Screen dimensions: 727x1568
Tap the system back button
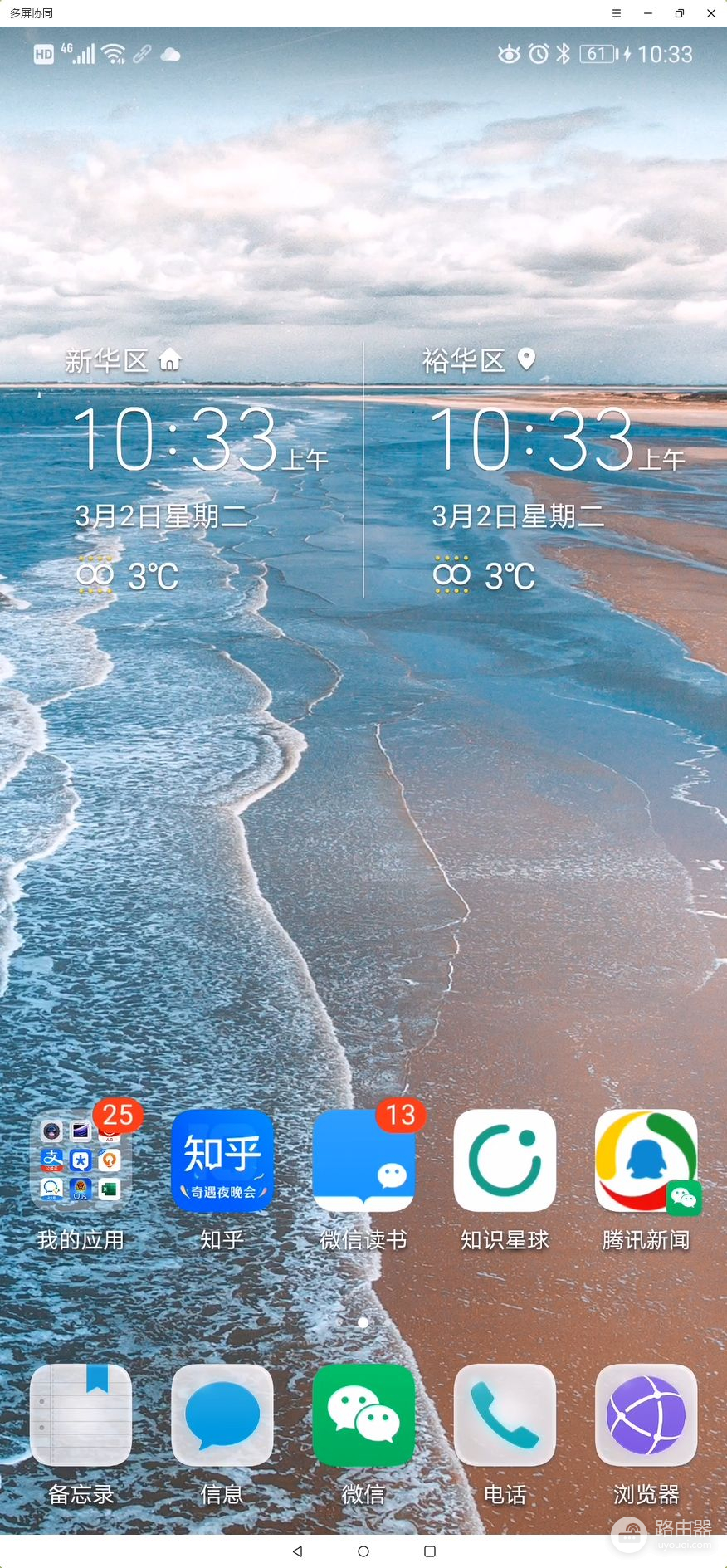297,1551
